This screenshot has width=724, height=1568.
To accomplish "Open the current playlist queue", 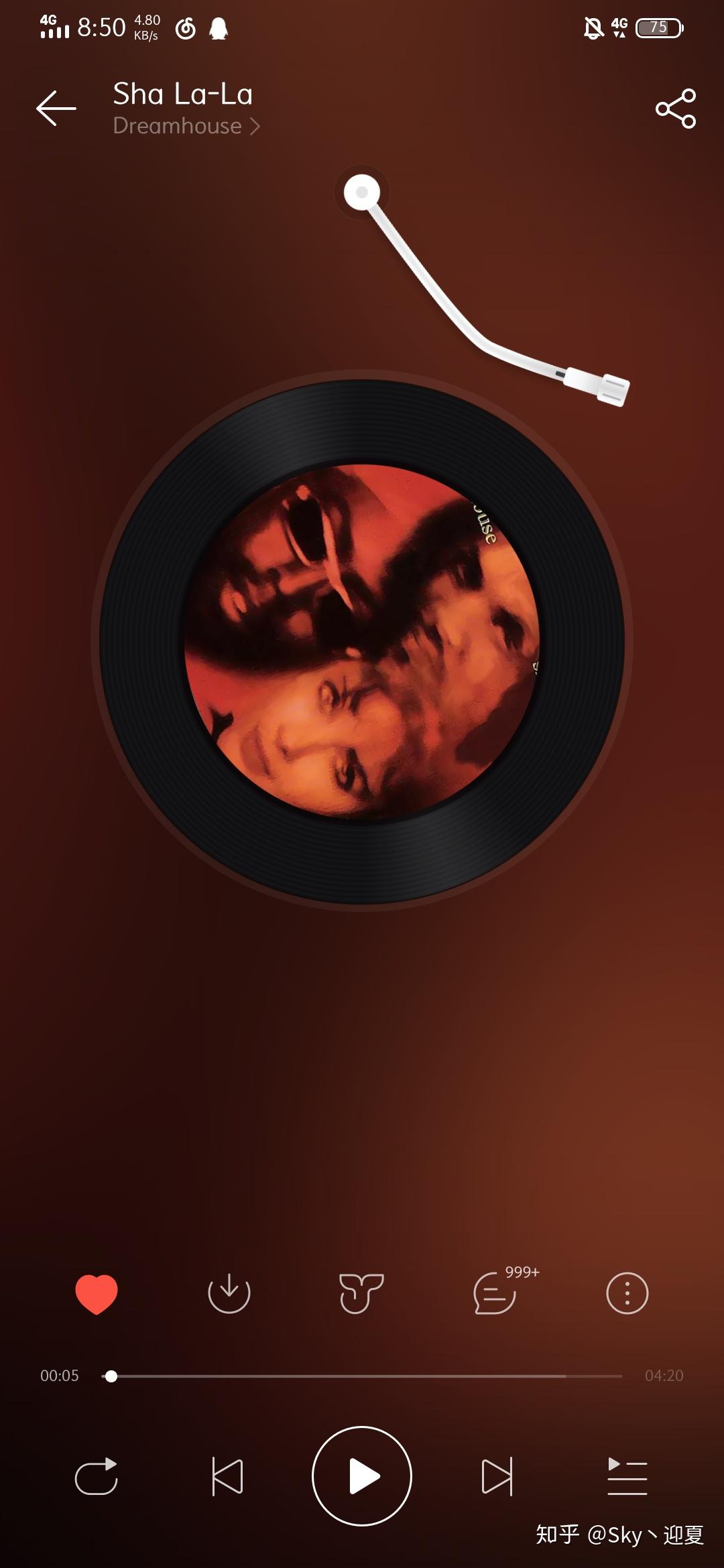I will pos(627,1476).
